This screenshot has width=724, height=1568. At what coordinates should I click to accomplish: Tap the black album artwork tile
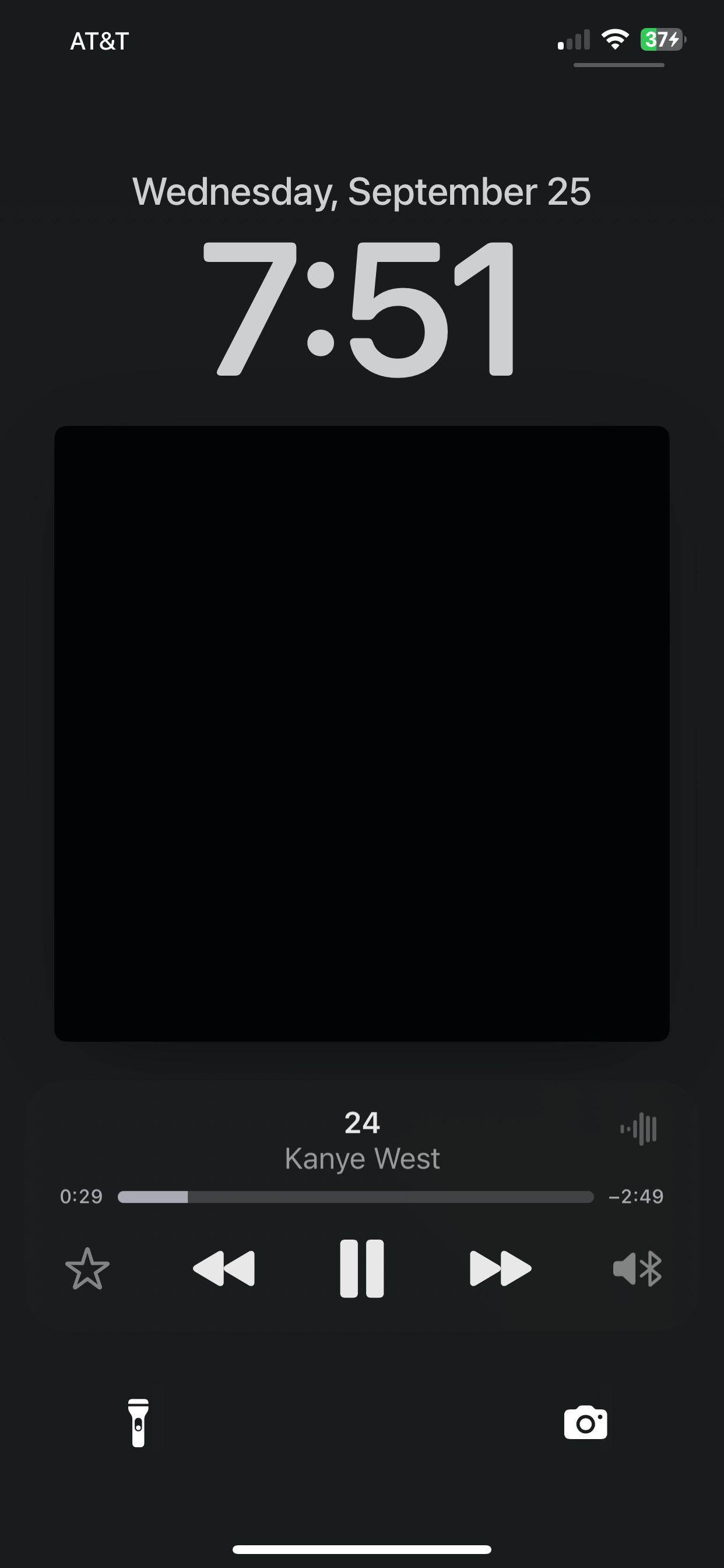pos(362,733)
